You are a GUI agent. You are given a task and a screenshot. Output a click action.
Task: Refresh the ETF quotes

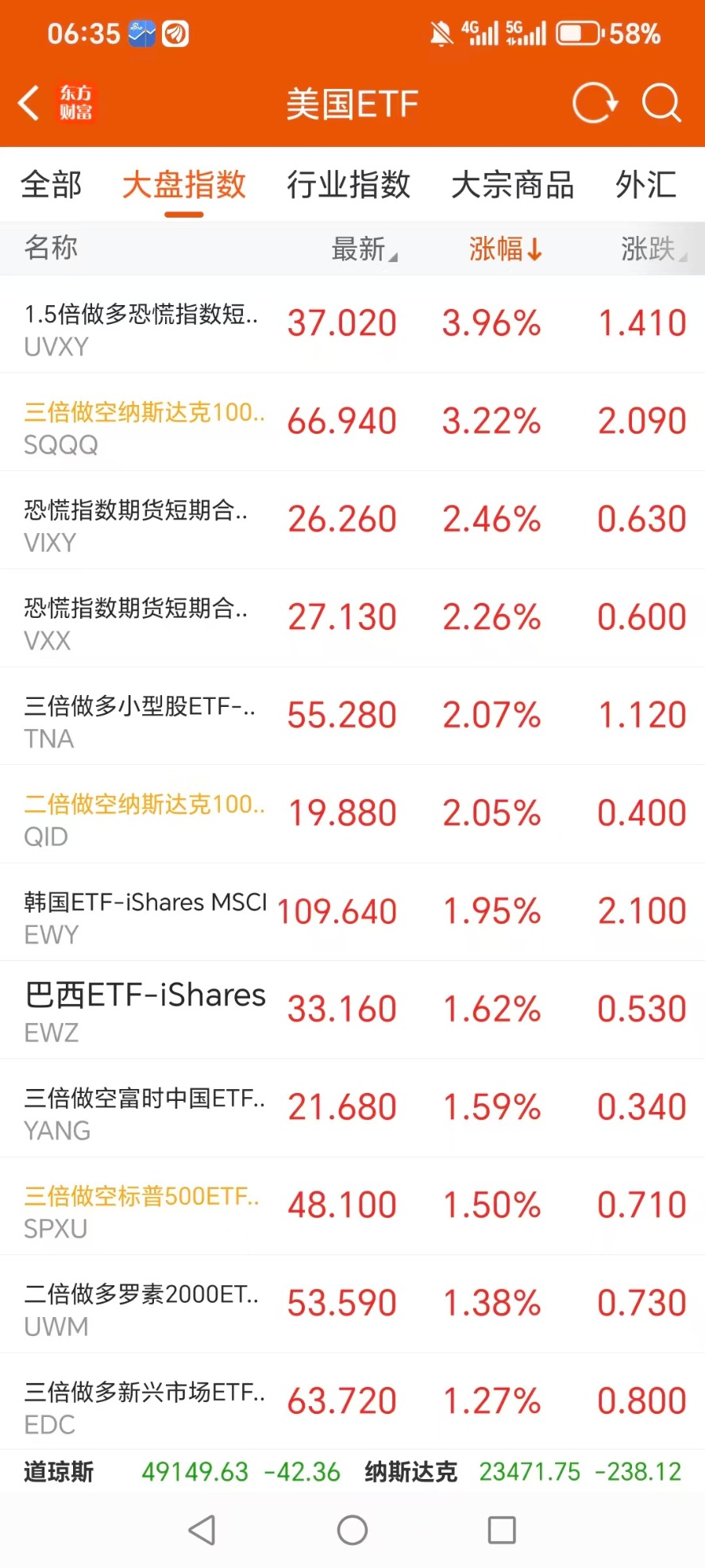(595, 103)
